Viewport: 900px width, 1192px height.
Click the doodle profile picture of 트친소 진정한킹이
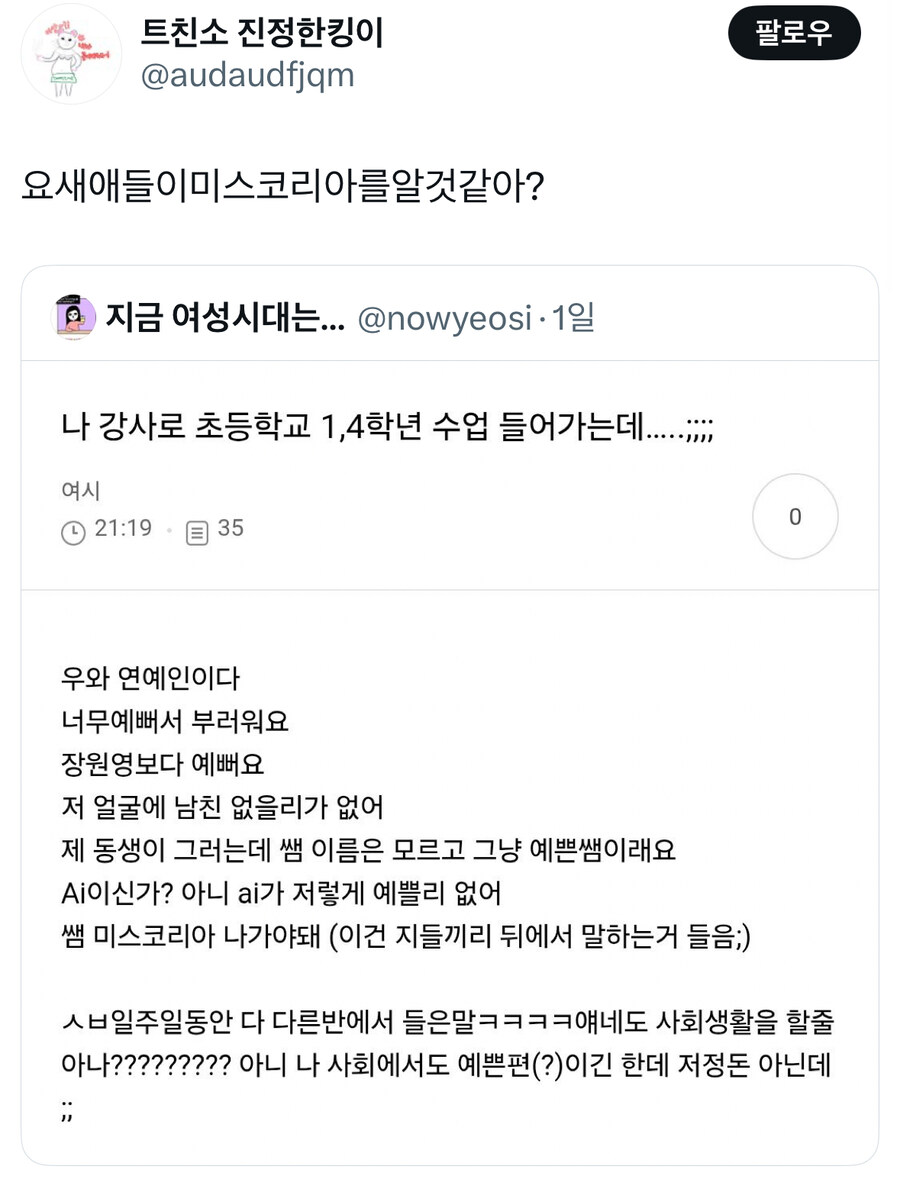tap(70, 54)
